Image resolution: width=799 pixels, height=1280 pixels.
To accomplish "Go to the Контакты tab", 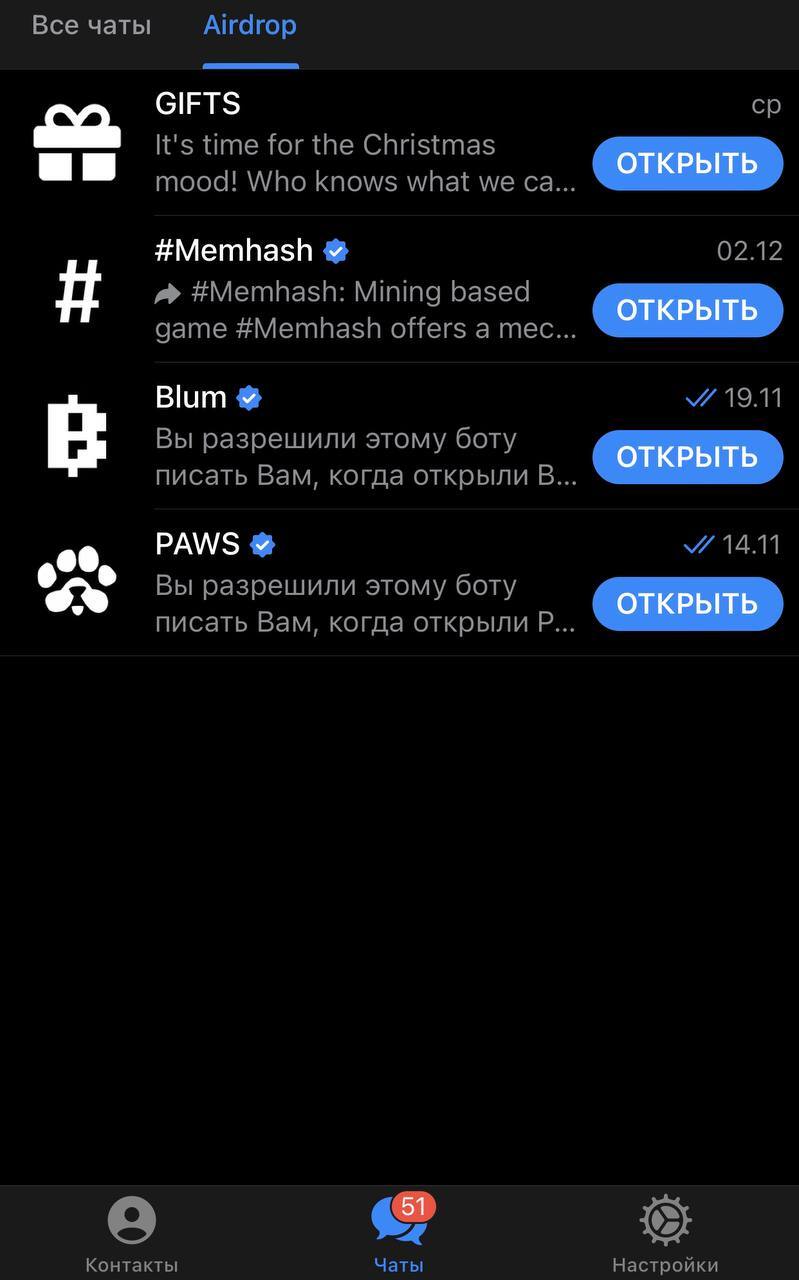I will (131, 1234).
